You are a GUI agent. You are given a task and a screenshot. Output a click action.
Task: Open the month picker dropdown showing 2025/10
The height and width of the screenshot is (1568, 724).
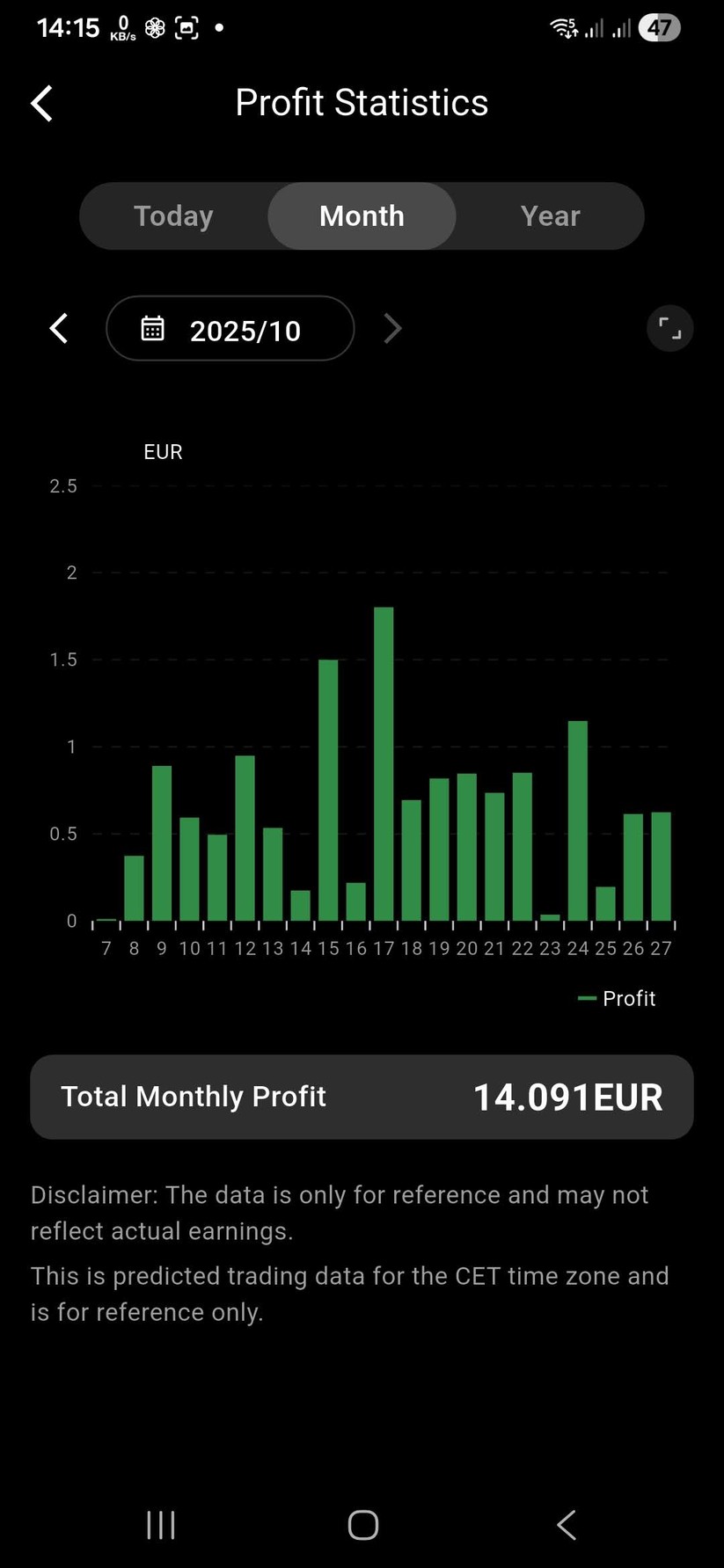point(230,328)
